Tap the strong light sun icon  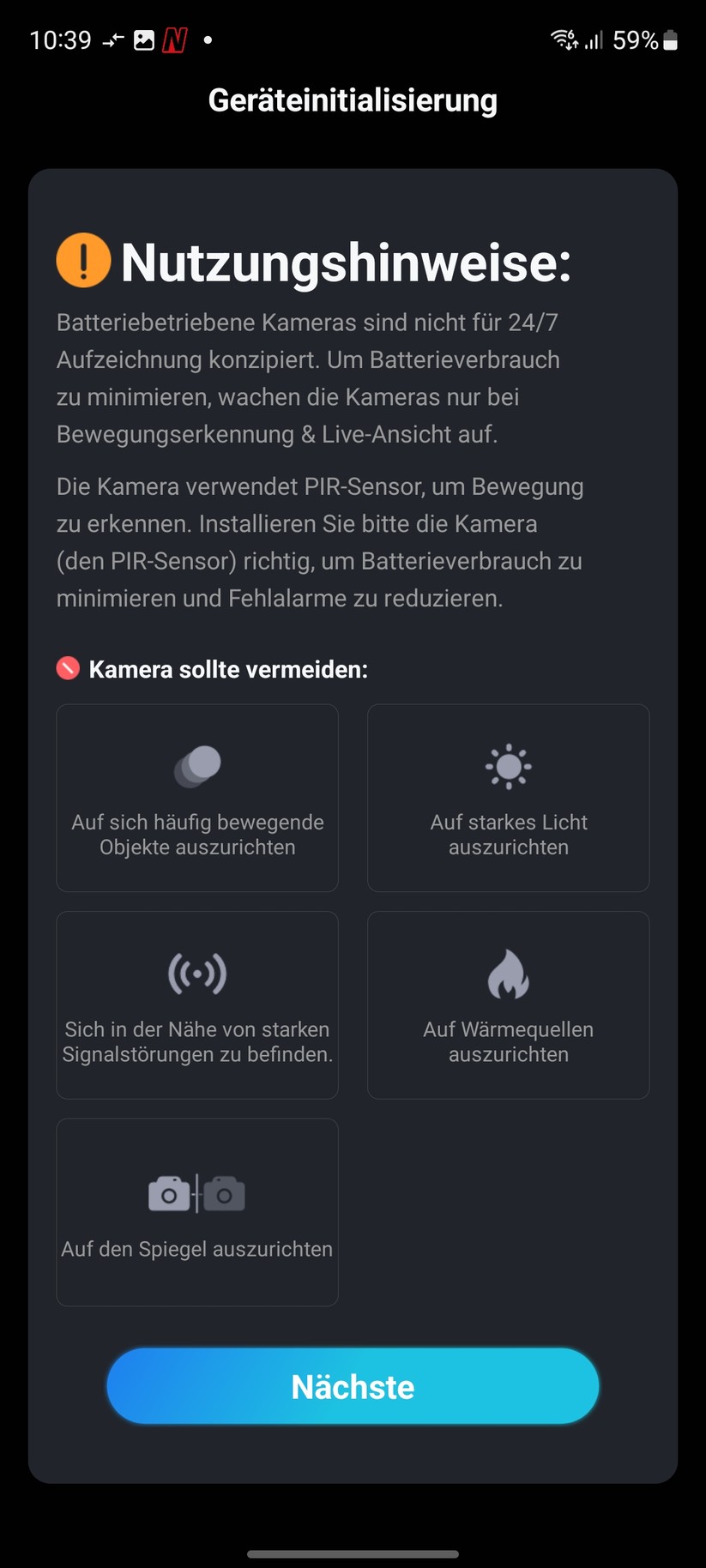coord(508,766)
